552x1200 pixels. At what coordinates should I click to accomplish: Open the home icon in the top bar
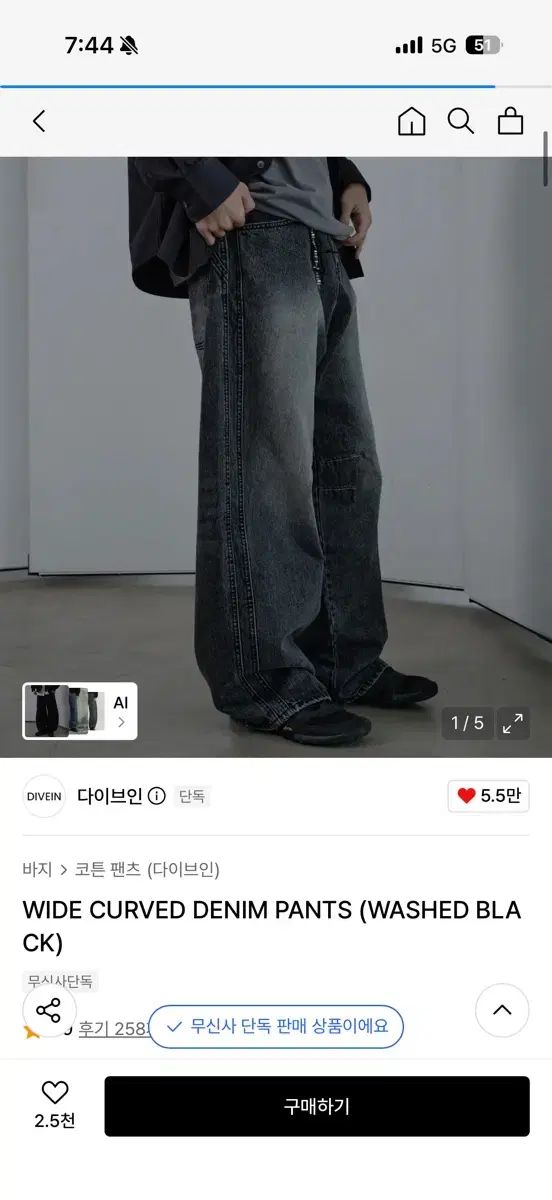pyautogui.click(x=411, y=122)
